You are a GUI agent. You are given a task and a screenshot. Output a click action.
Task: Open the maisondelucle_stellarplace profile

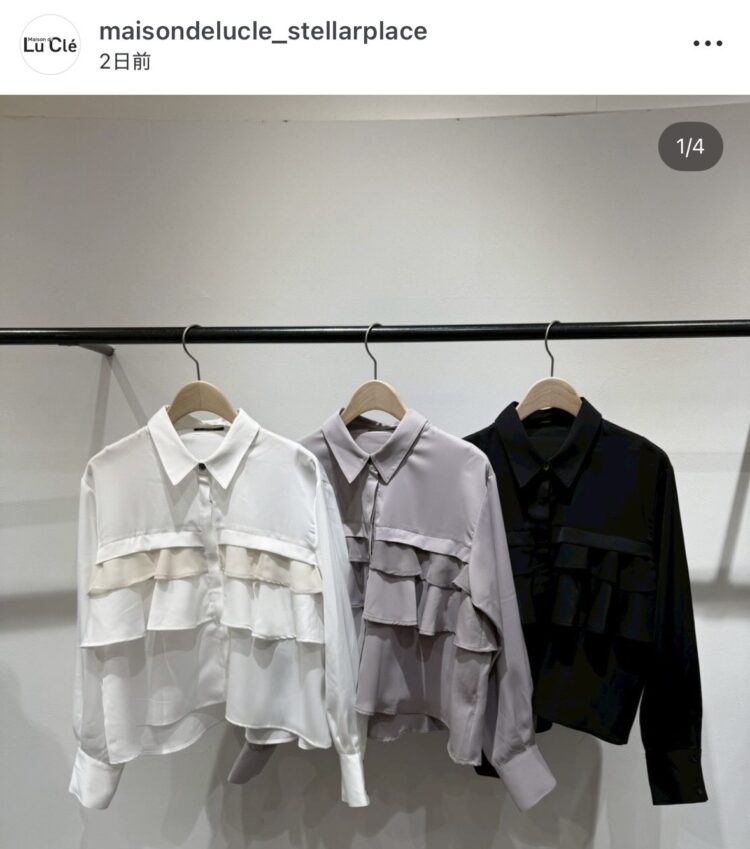tap(263, 31)
